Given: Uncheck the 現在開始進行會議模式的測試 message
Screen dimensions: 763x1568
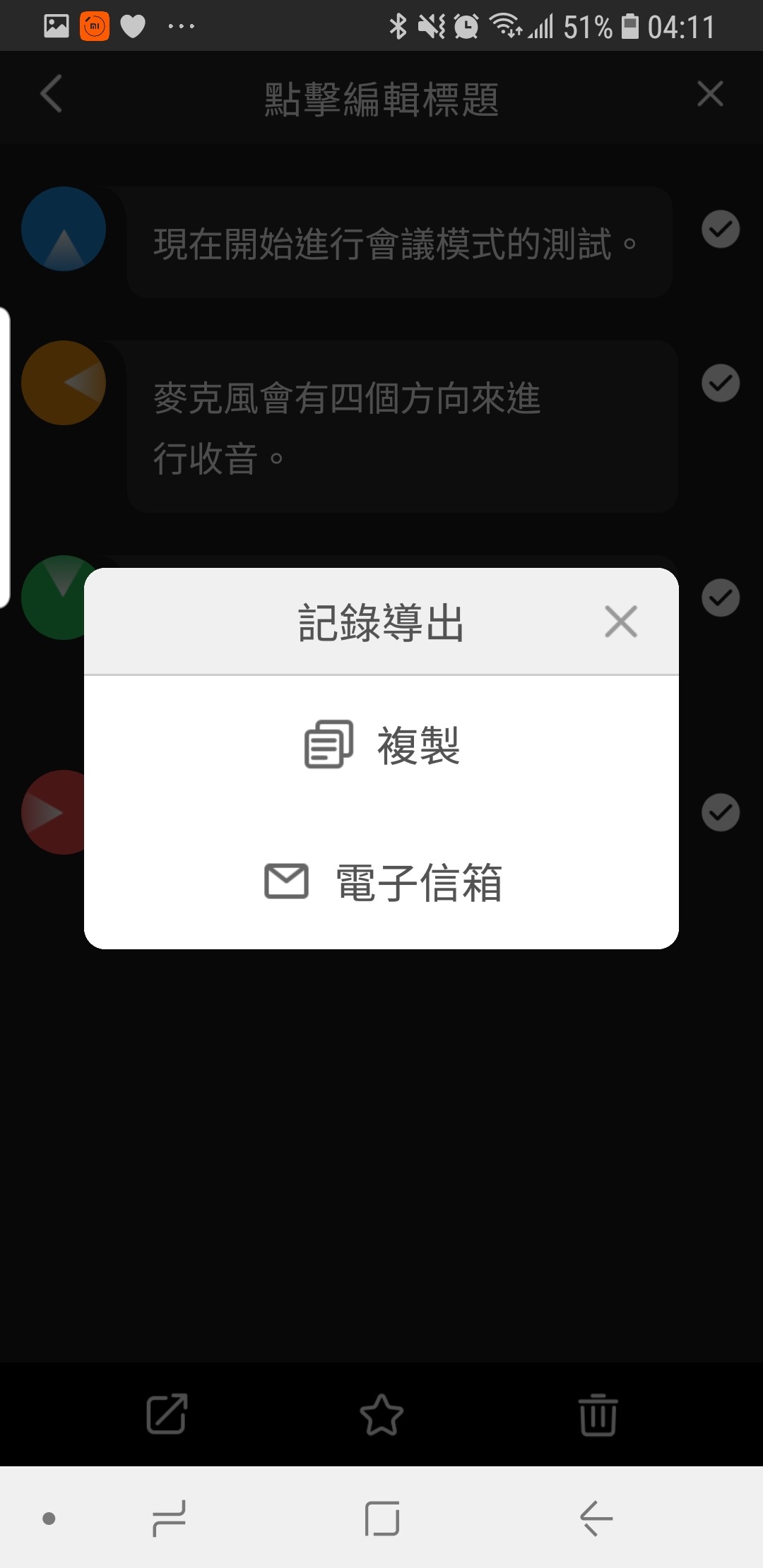Looking at the screenshot, I should [x=720, y=230].
